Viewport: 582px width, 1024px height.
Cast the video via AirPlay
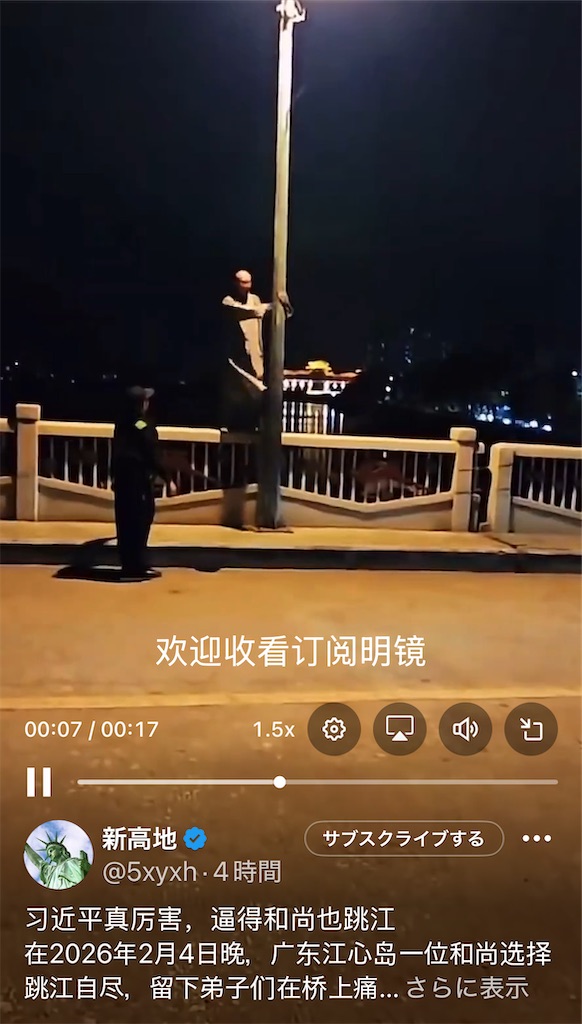point(400,729)
